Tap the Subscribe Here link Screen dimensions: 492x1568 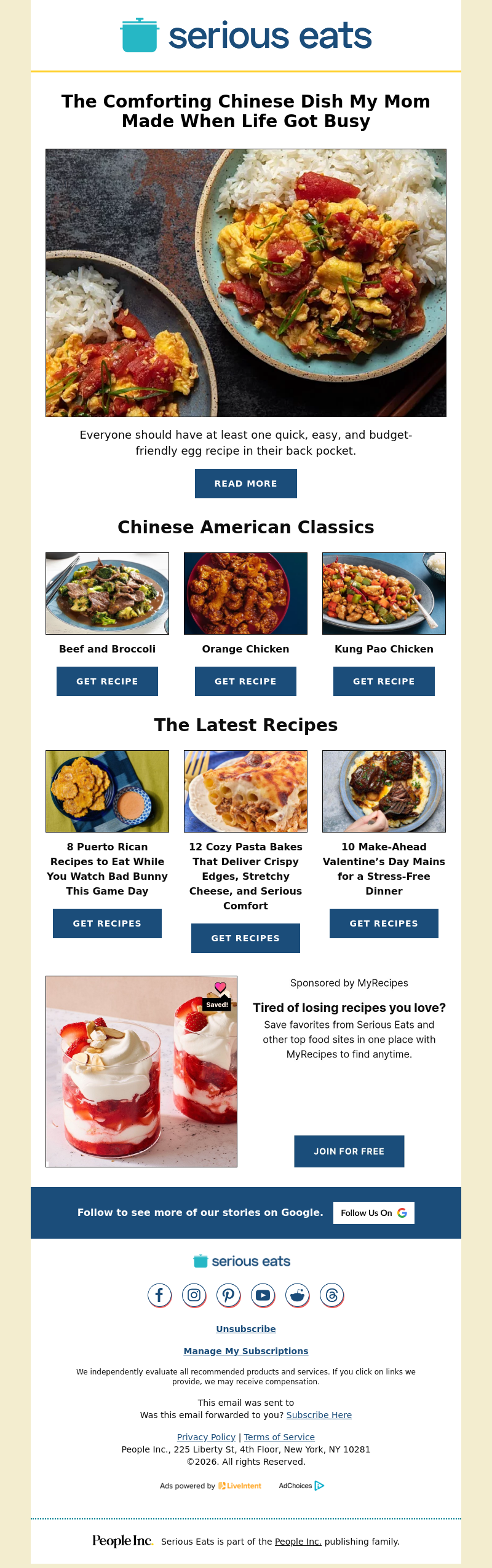(319, 1415)
